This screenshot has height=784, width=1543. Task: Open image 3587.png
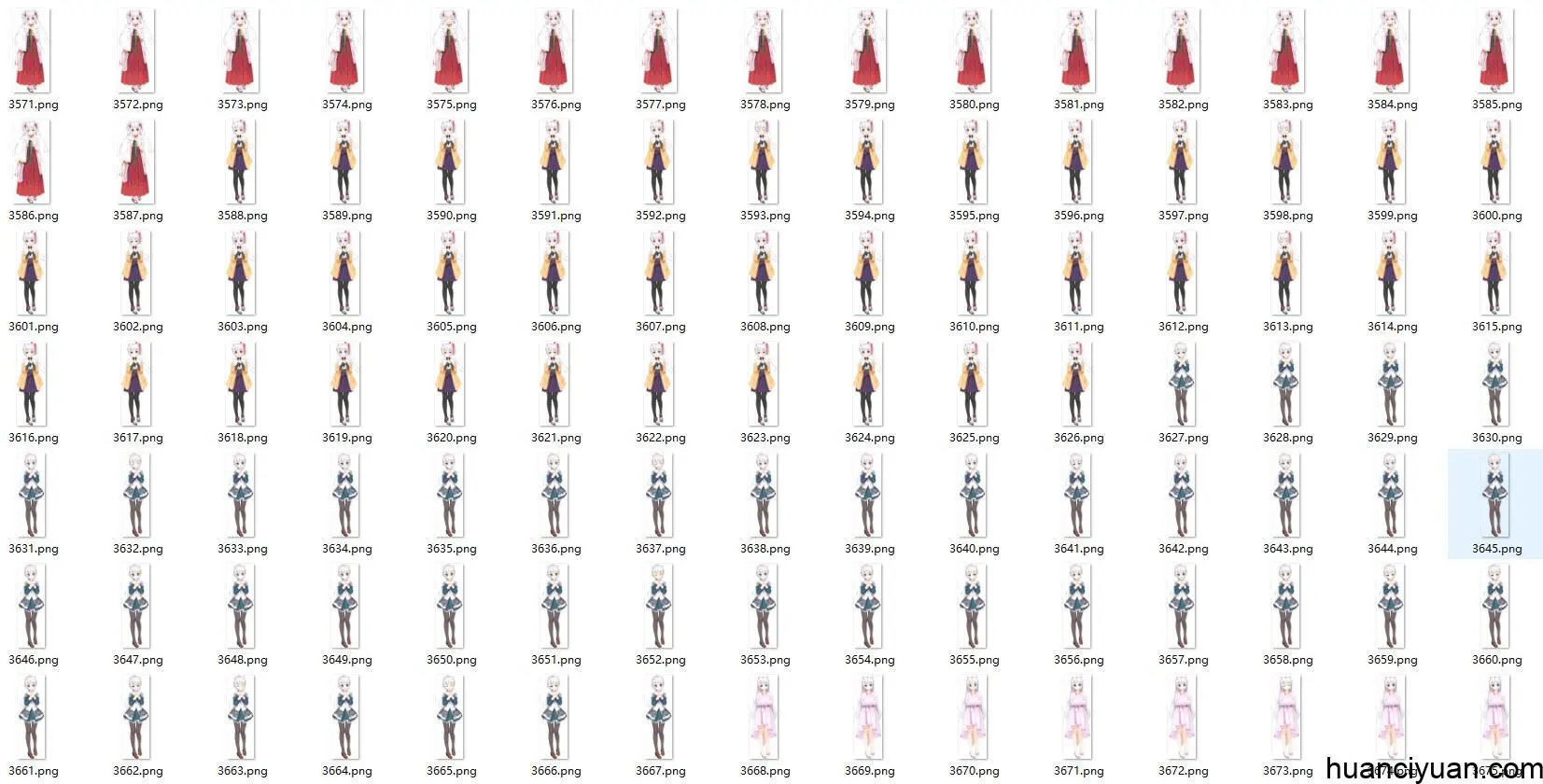click(137, 162)
